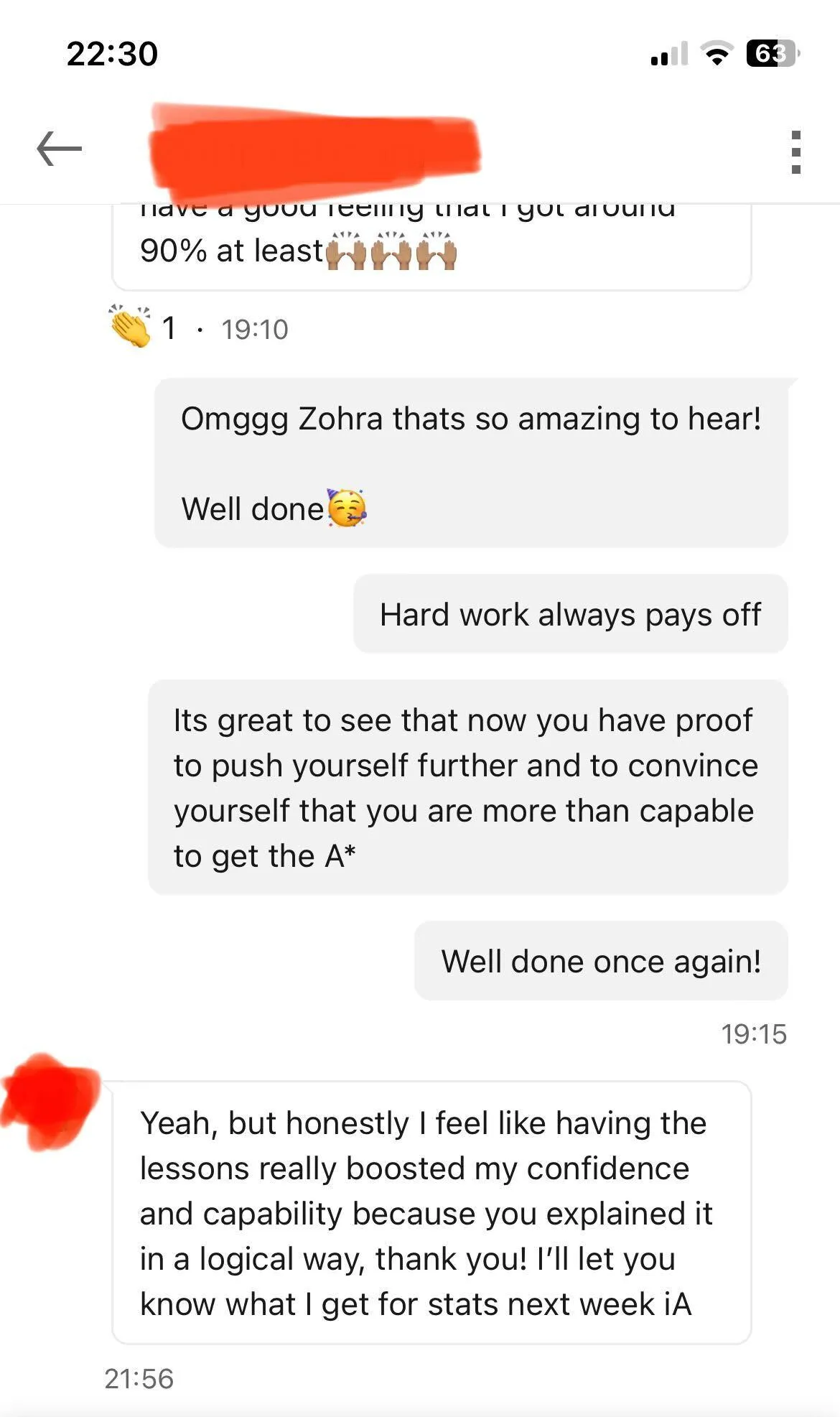Screen dimensions: 840x1417
Task: Tap the sender's redacted avatar
Action: click(x=52, y=1100)
